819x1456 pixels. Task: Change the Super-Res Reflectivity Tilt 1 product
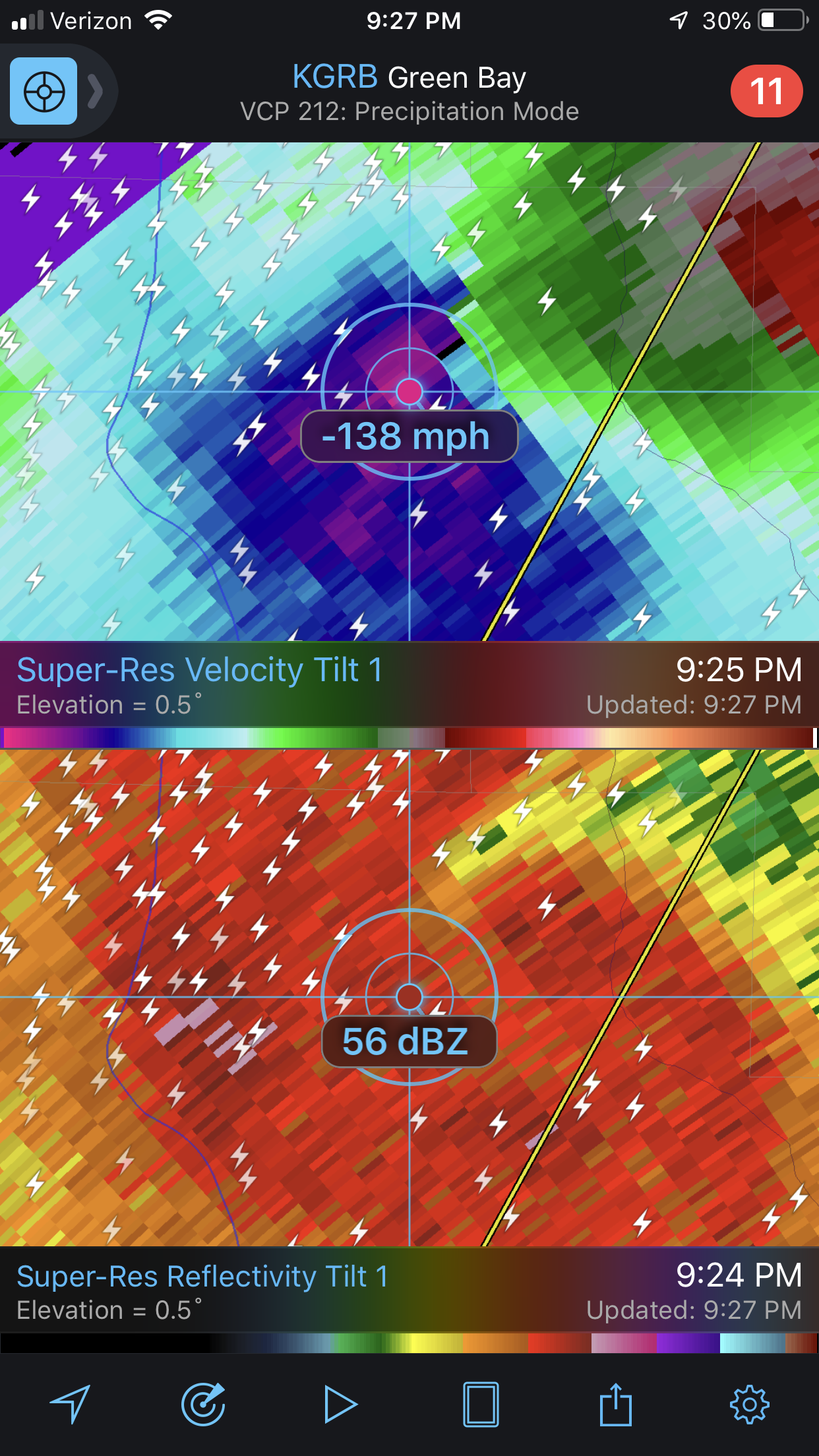pos(202,1277)
